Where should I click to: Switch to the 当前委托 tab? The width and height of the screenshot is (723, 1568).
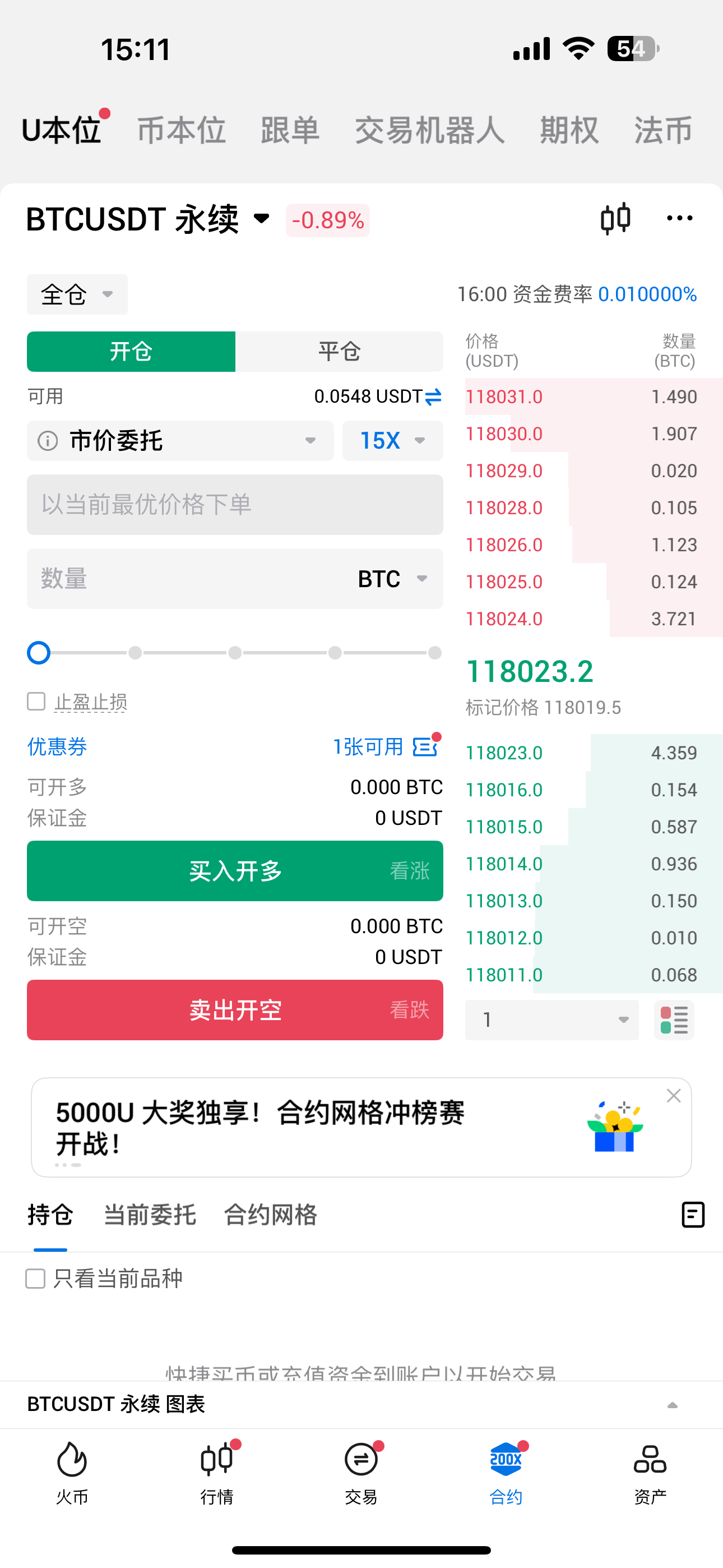[x=150, y=1215]
